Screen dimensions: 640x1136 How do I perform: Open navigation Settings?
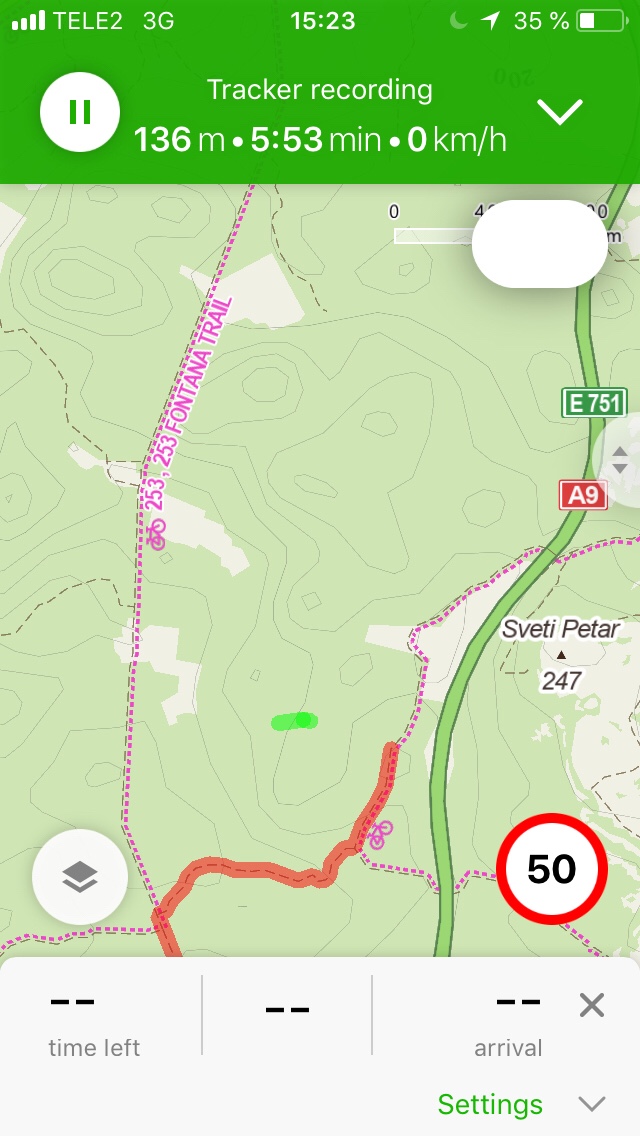coord(490,1104)
